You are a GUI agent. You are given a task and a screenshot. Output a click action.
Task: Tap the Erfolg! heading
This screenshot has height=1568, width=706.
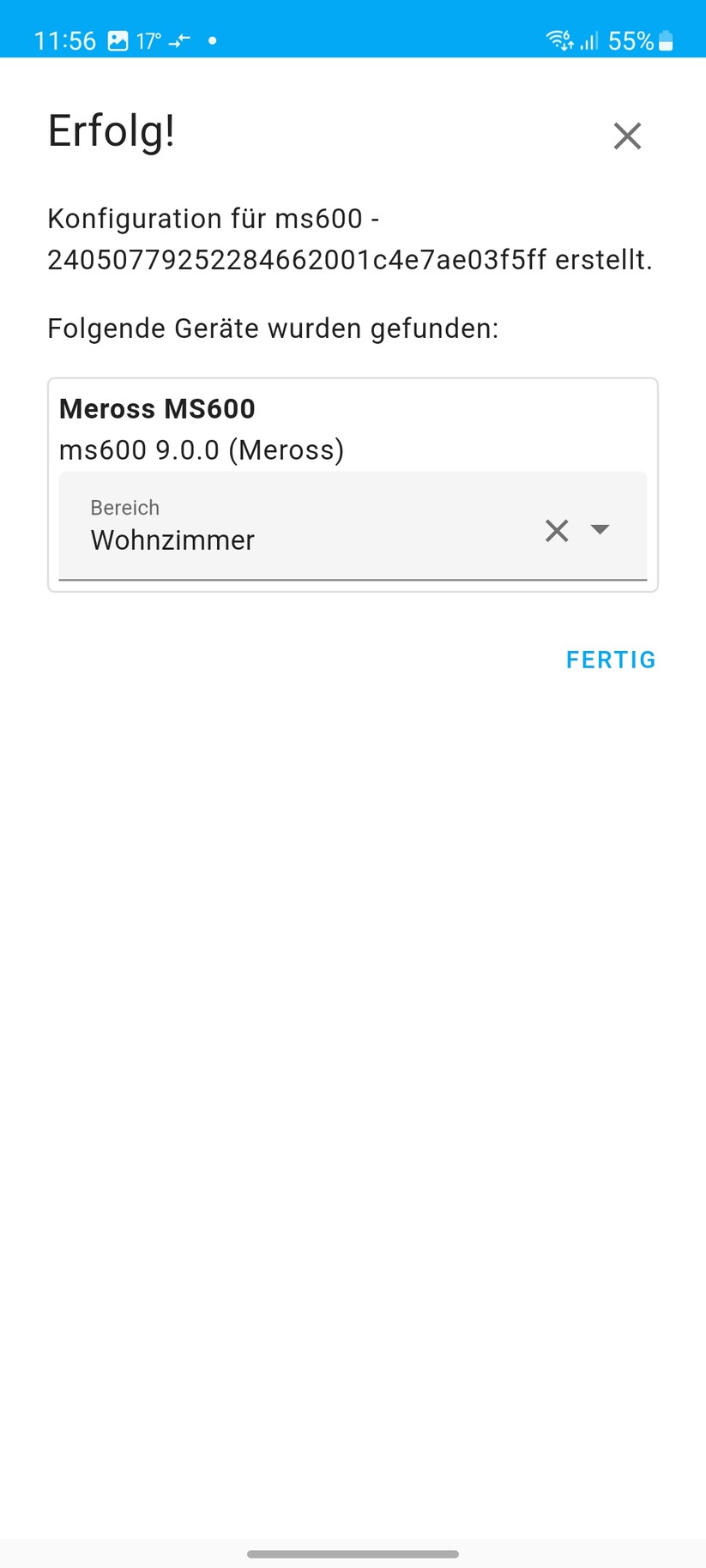111,131
